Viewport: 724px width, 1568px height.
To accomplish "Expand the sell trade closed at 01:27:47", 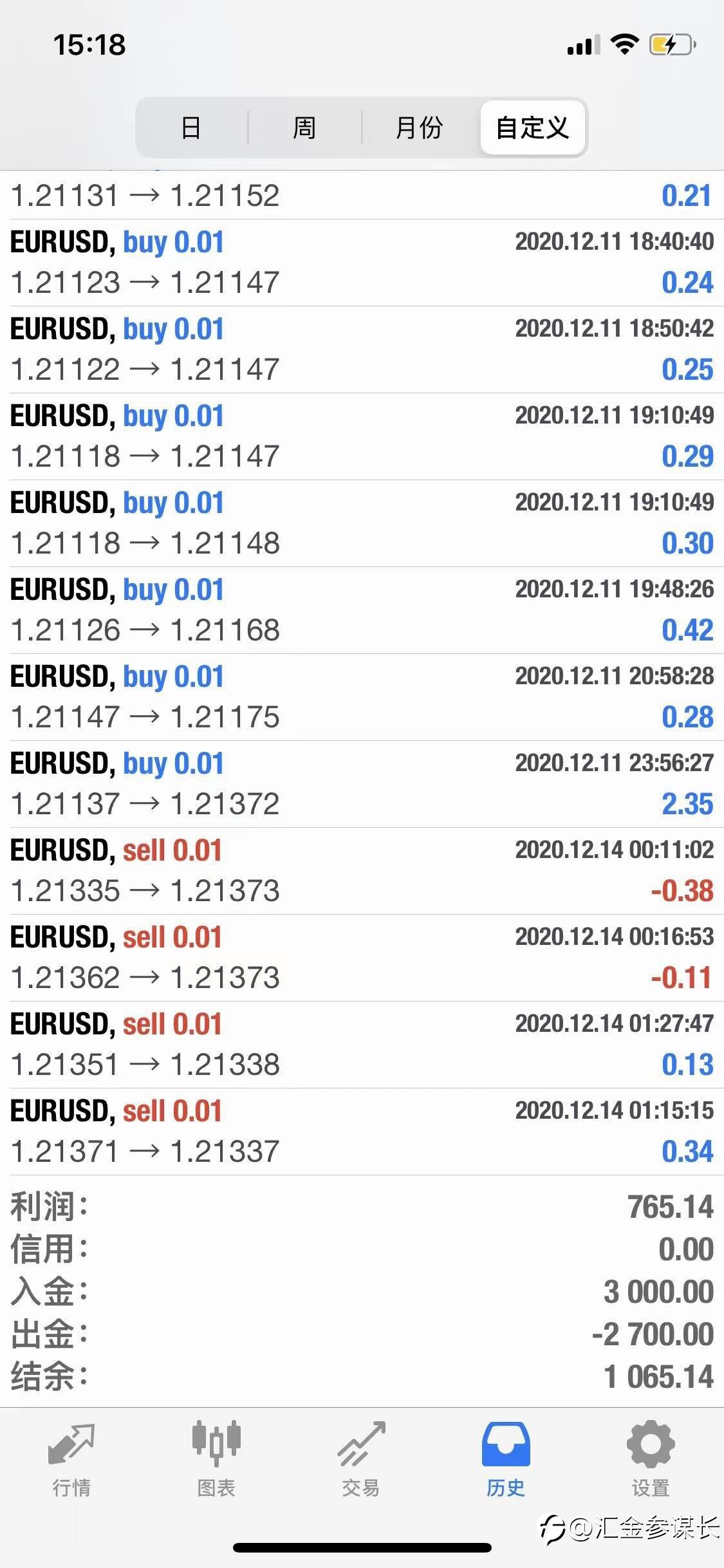I will pos(362,1045).
